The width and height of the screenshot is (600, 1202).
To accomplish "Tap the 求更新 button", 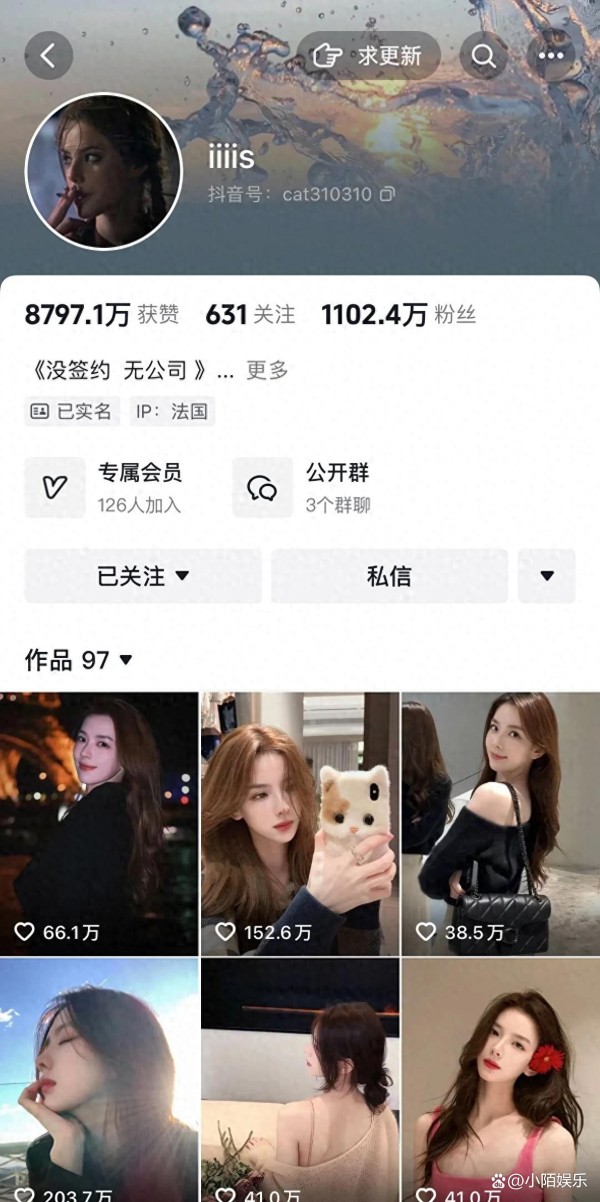I will tap(369, 55).
